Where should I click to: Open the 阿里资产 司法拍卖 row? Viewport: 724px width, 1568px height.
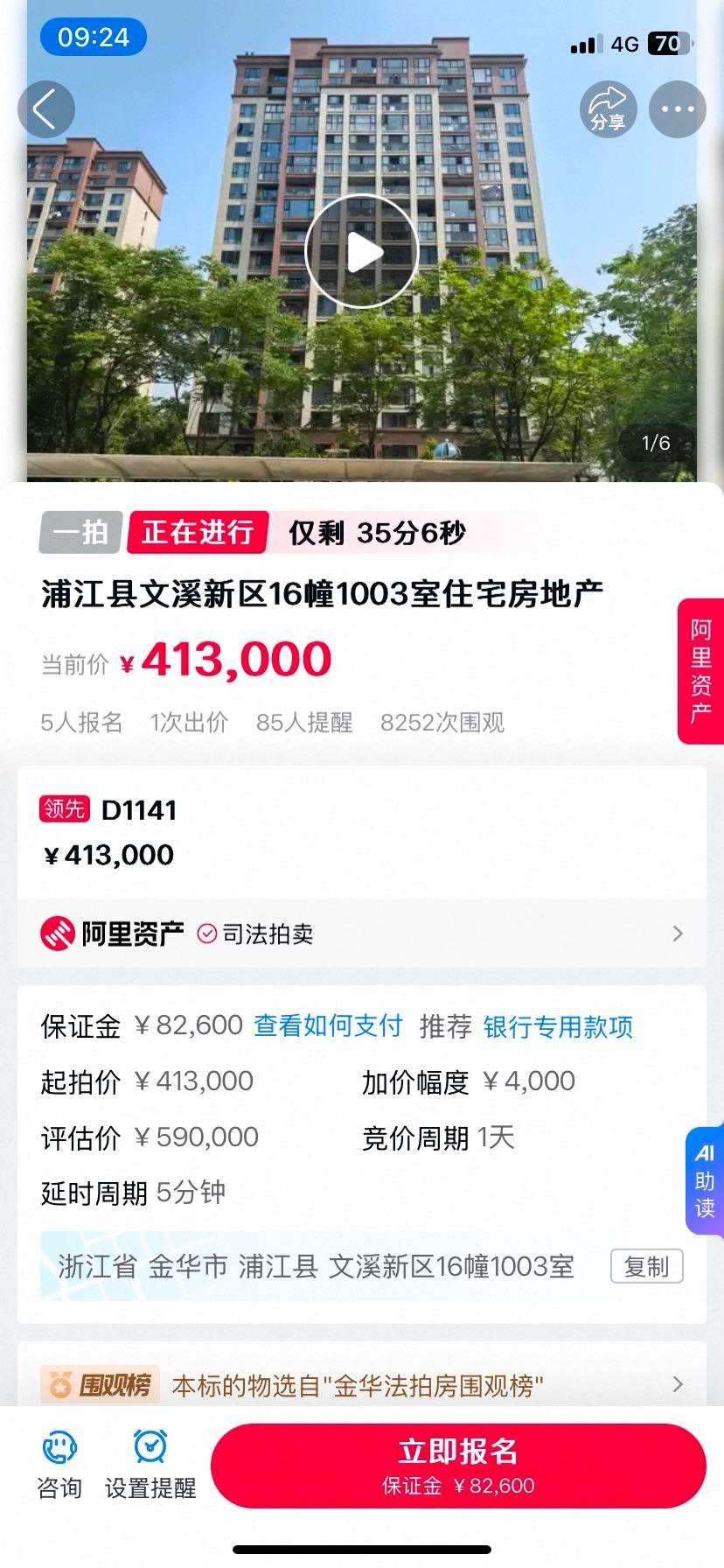(362, 934)
